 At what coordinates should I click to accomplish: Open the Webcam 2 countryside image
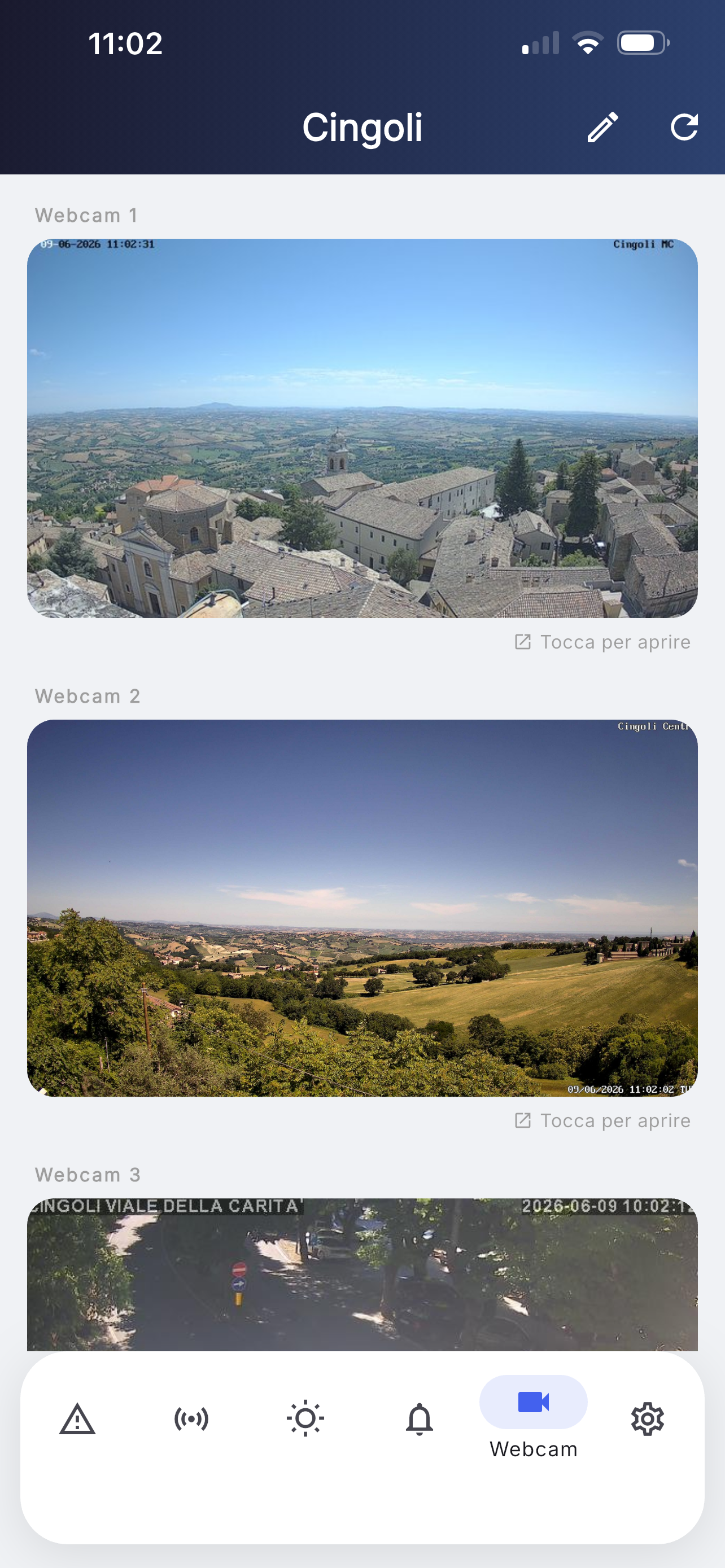point(362,908)
